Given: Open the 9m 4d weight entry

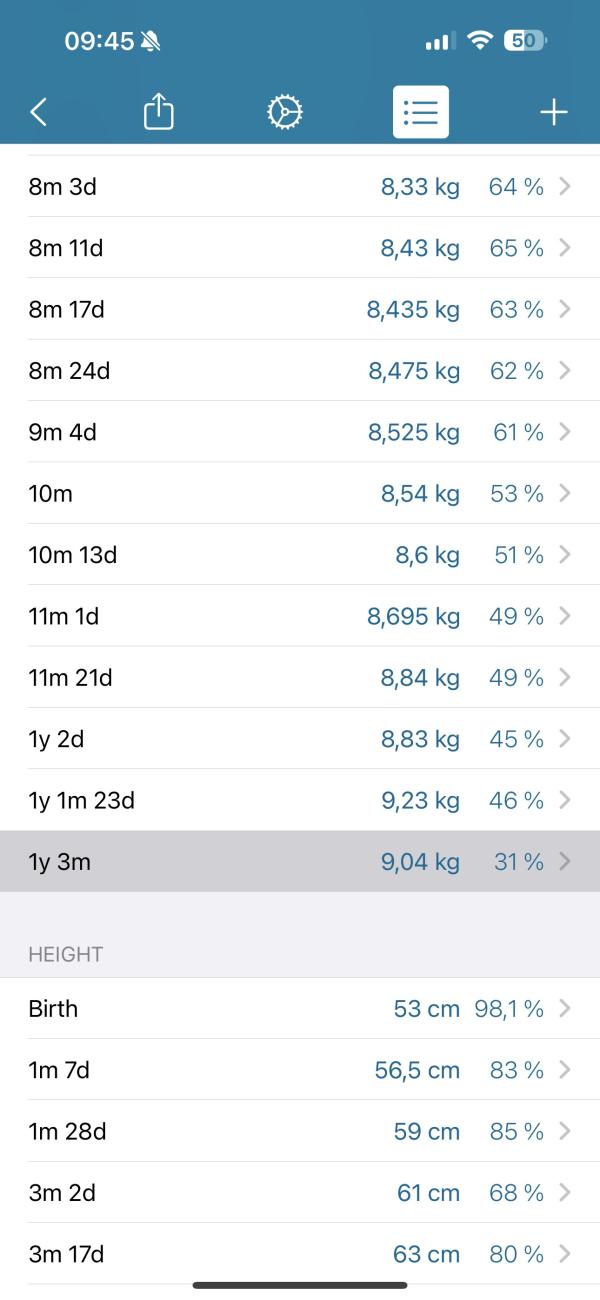Looking at the screenshot, I should [x=300, y=432].
